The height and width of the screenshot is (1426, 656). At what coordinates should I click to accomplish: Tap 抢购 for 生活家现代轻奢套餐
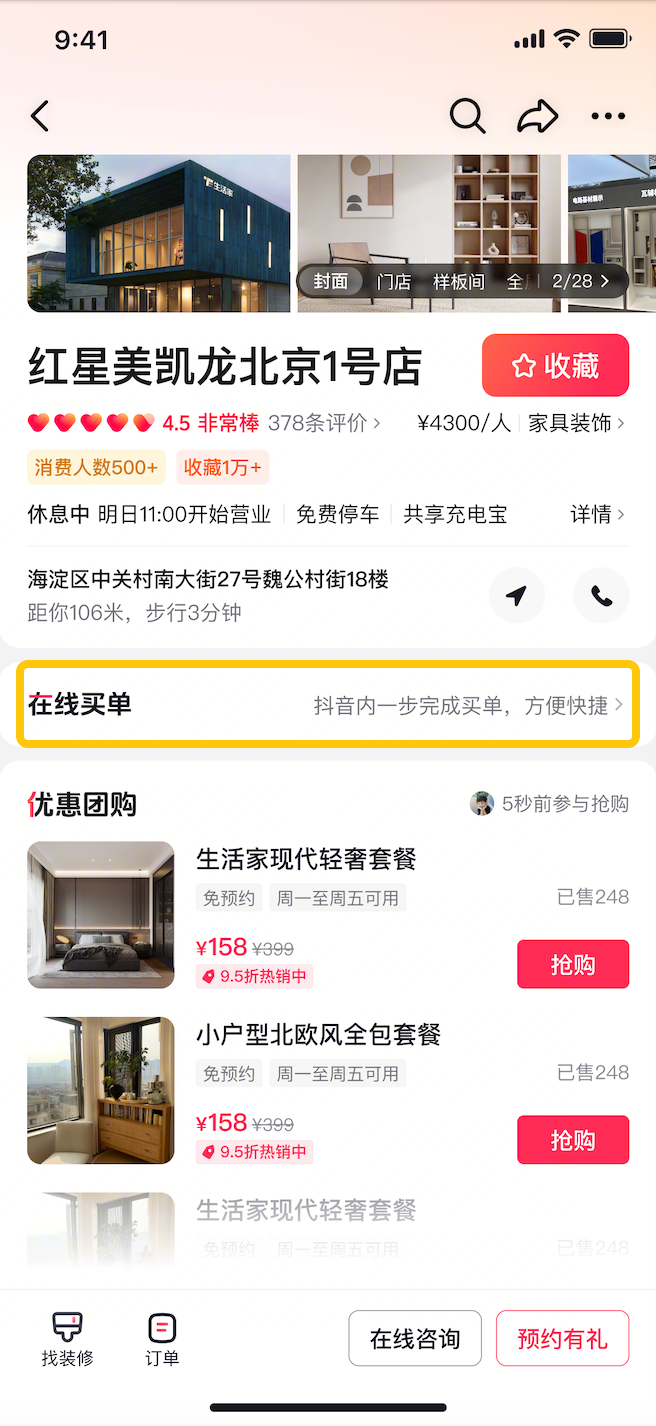[x=573, y=964]
